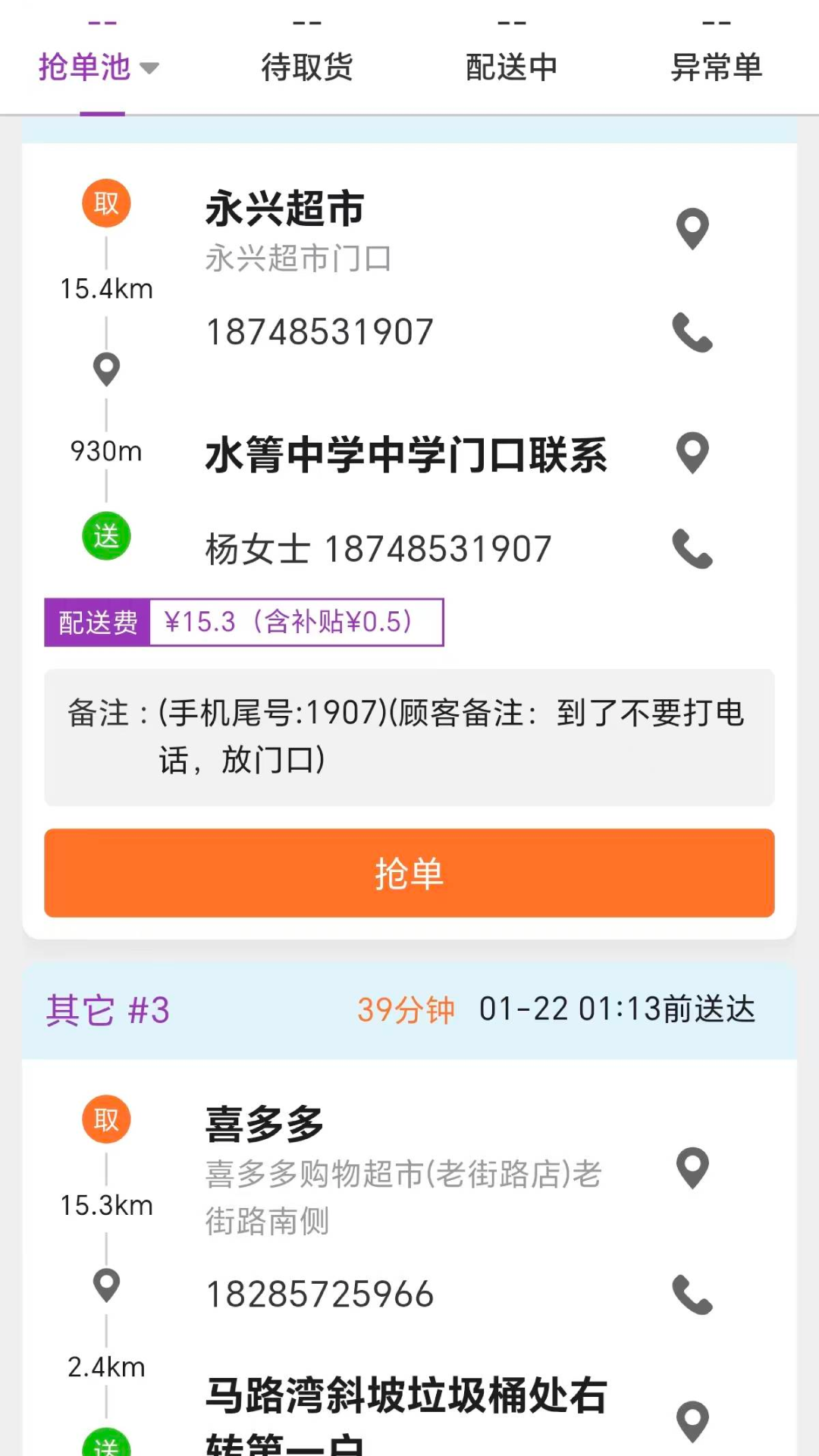This screenshot has width=819, height=1456.
Task: Call 喜多多 store via phone icon
Action: tap(692, 1297)
